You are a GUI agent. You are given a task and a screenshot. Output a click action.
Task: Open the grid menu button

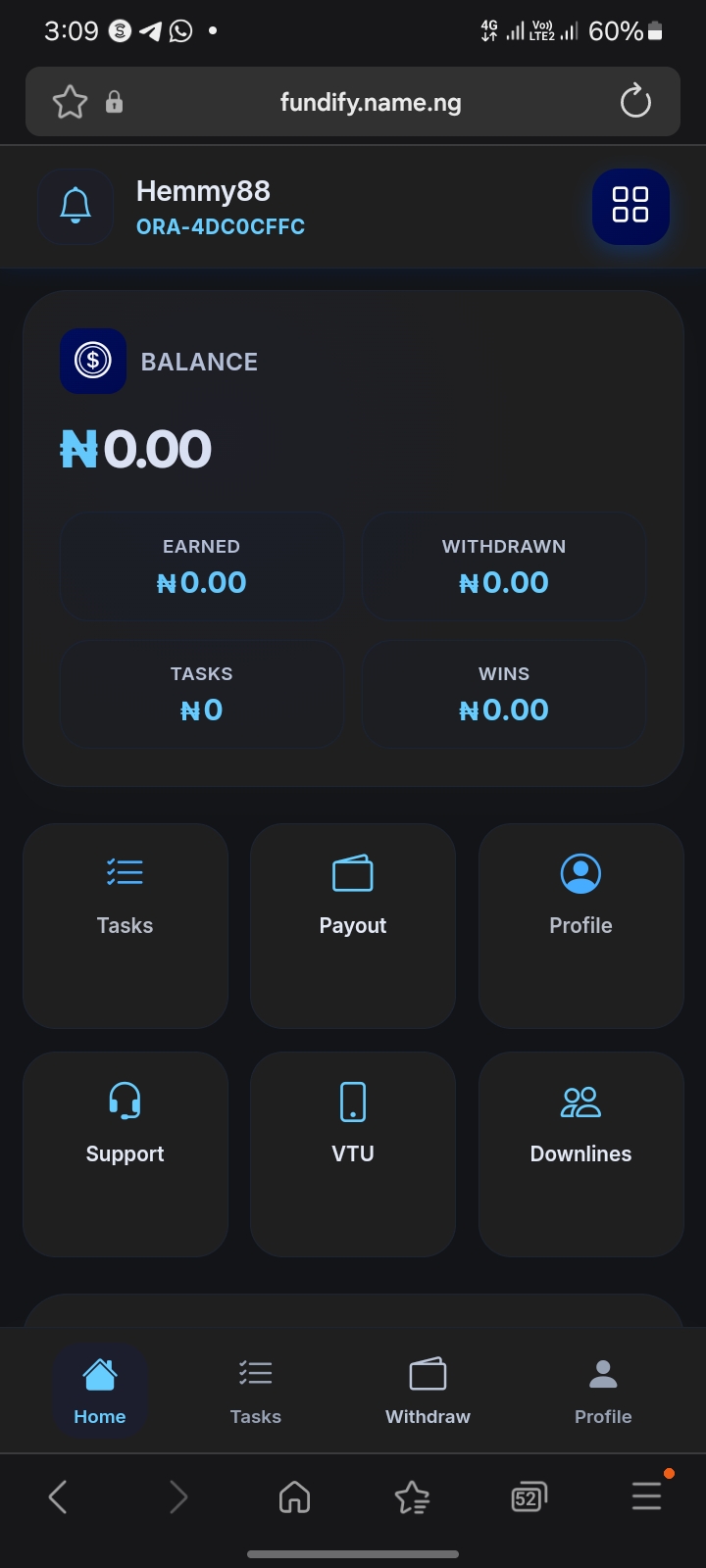click(630, 206)
